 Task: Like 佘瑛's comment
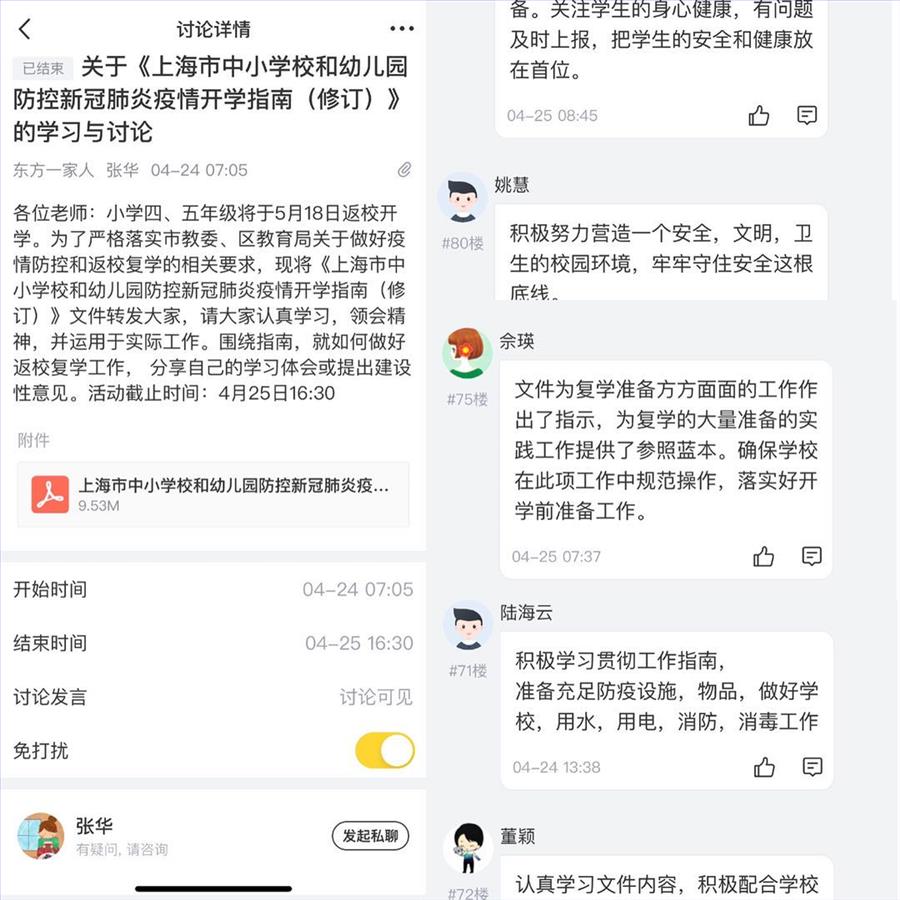tap(764, 556)
